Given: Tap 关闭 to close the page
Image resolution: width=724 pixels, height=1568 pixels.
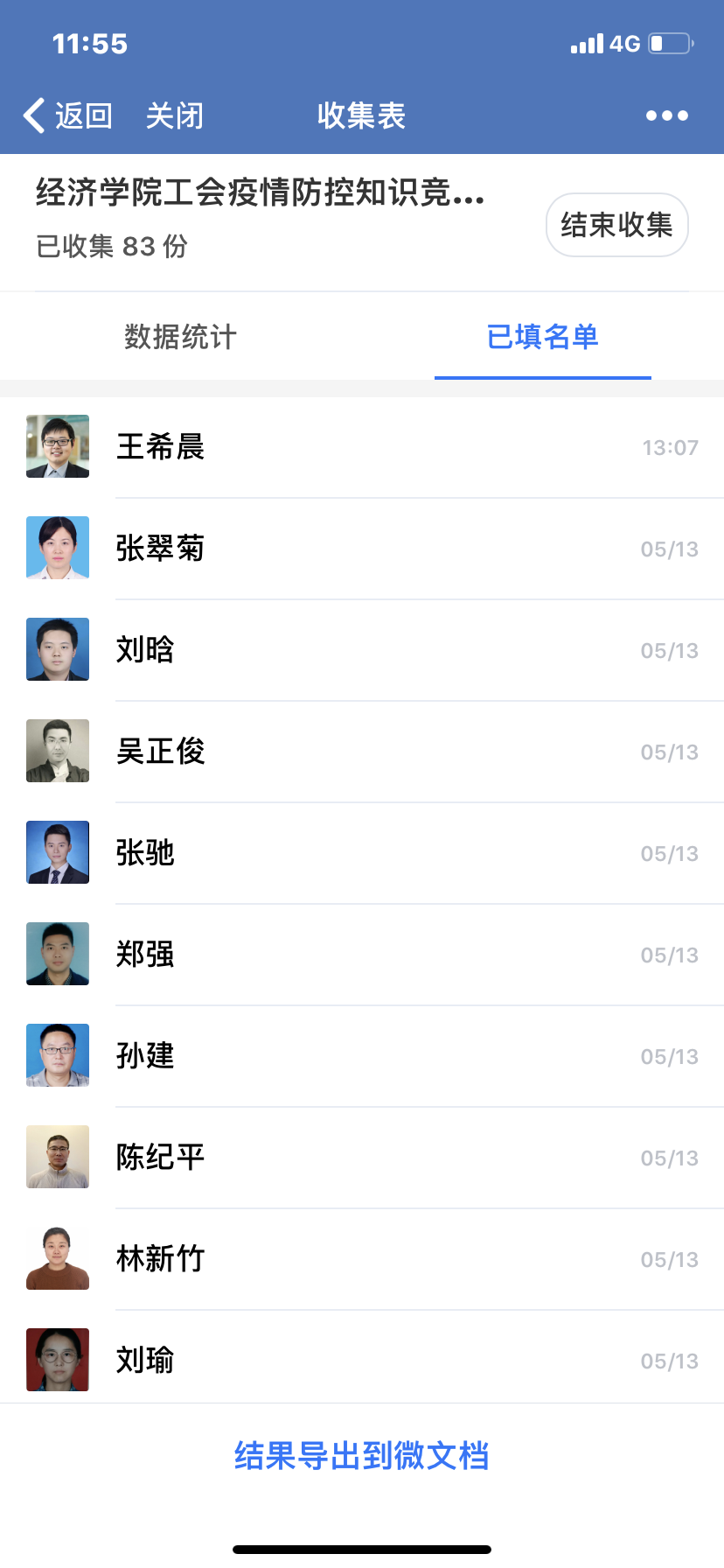Looking at the screenshot, I should tap(174, 115).
